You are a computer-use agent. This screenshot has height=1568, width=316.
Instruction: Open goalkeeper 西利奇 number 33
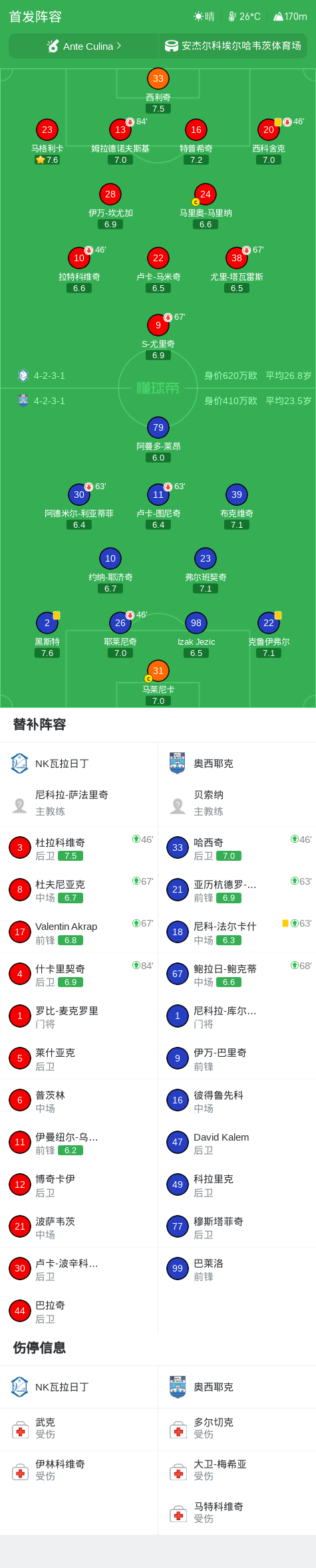pos(158,90)
